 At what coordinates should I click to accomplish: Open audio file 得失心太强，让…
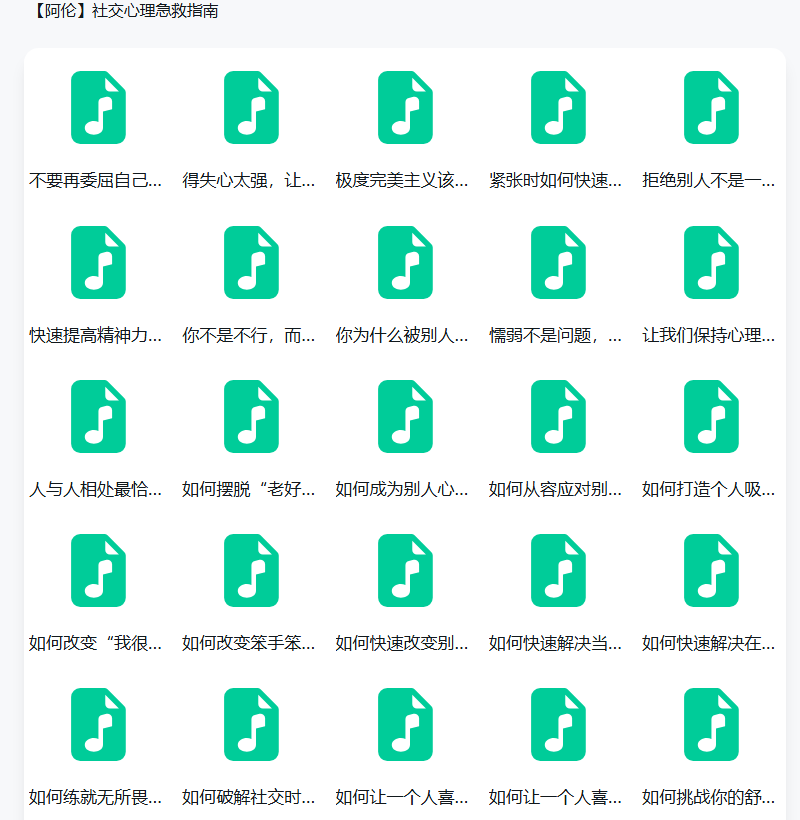[x=251, y=108]
